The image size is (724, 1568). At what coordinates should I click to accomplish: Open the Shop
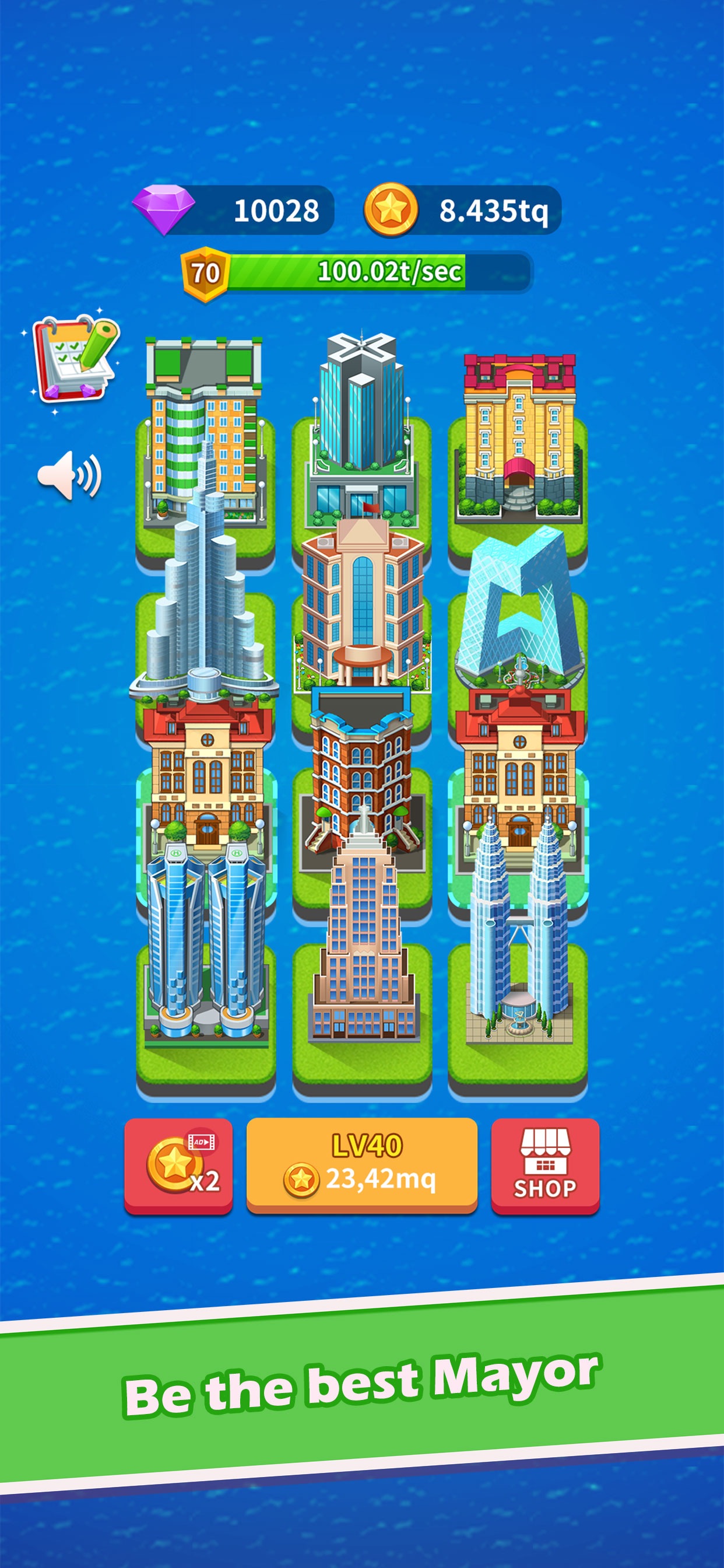pos(545,1165)
